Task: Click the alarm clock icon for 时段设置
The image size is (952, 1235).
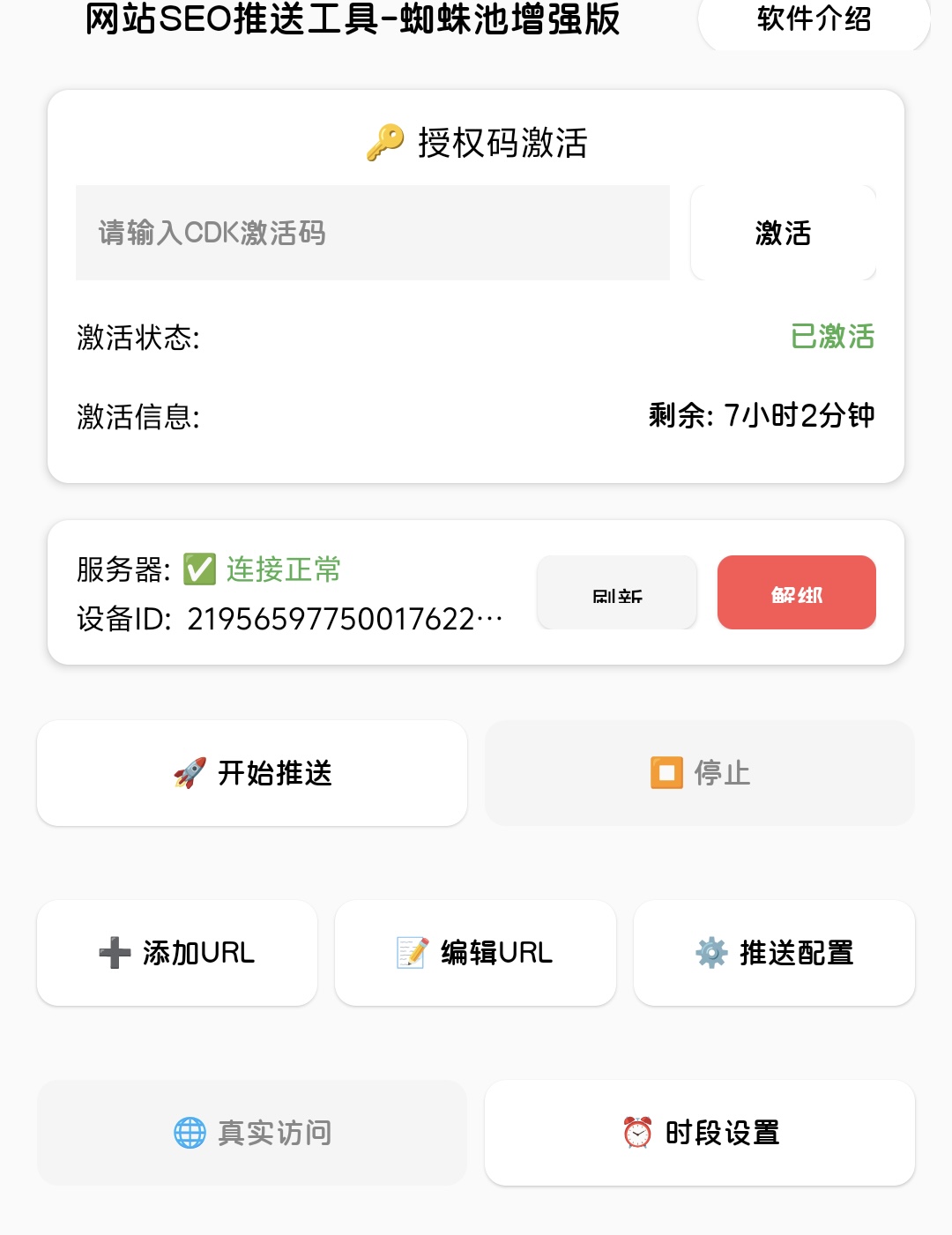Action: [x=636, y=1134]
